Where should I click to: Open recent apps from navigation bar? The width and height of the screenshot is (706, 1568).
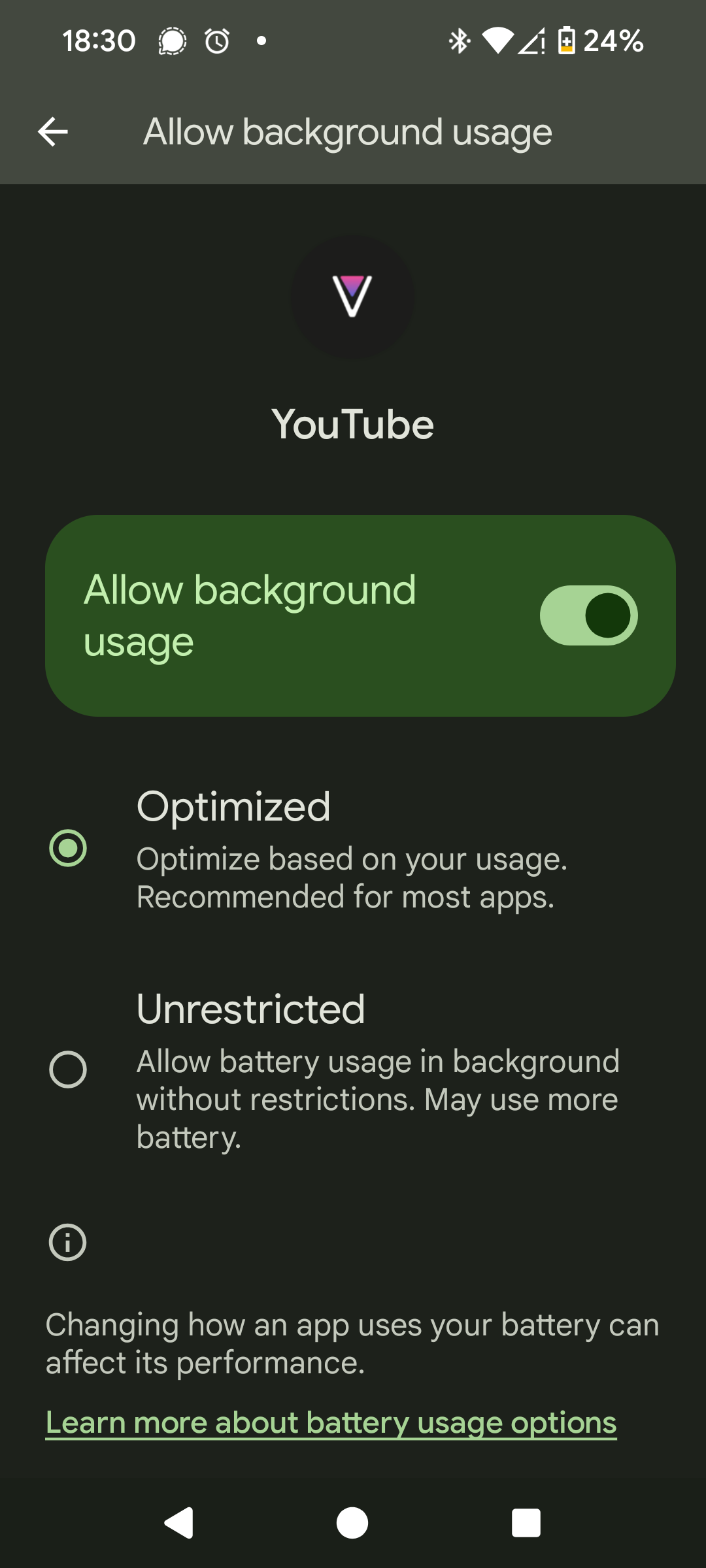point(526,1523)
